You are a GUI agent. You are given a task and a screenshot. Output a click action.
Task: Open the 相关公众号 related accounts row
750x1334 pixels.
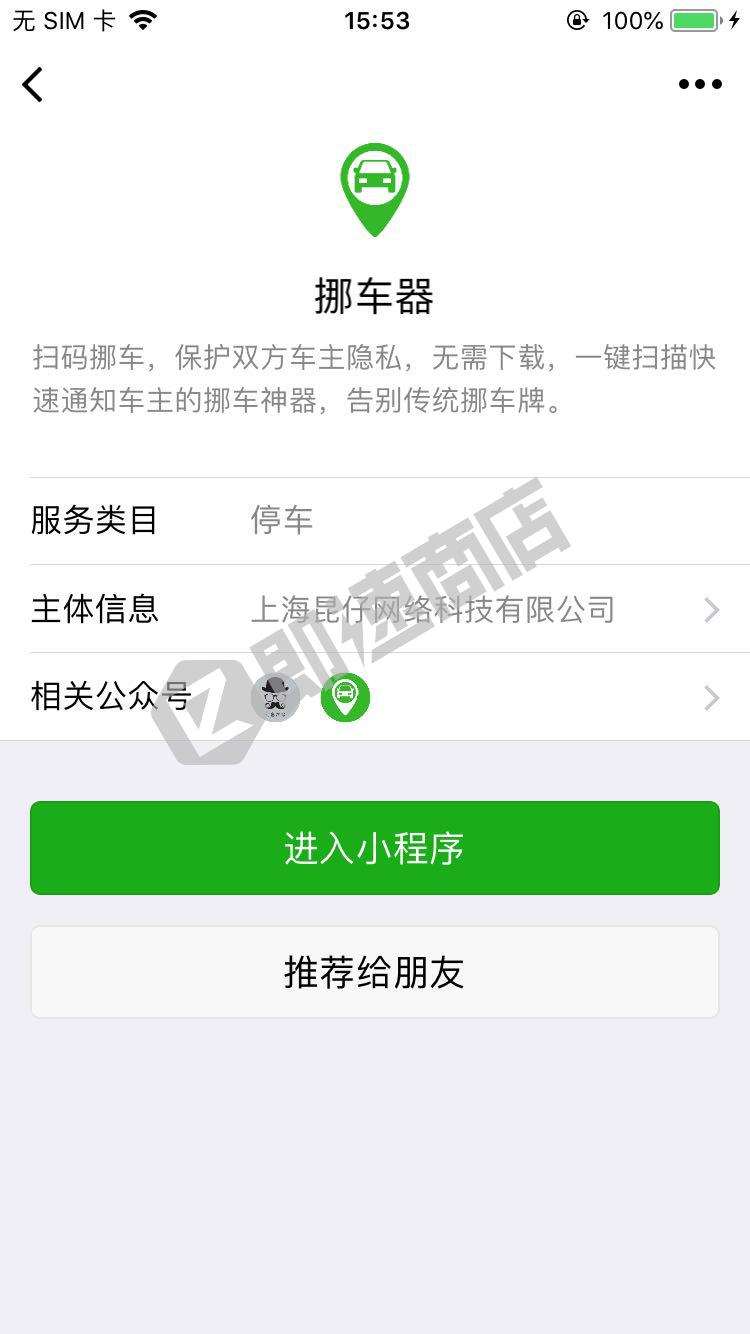click(x=375, y=697)
